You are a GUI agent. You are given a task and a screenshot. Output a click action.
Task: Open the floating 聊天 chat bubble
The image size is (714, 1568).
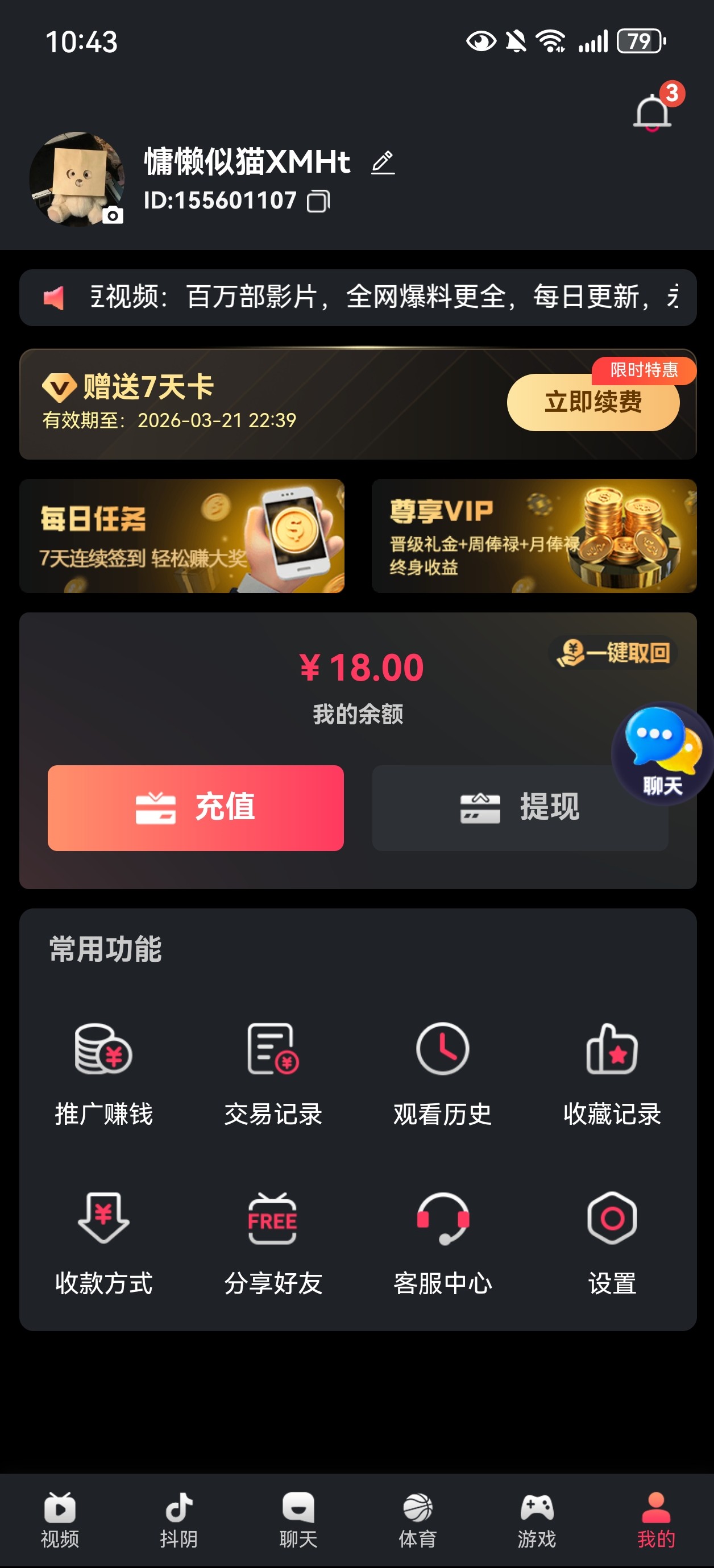662,753
